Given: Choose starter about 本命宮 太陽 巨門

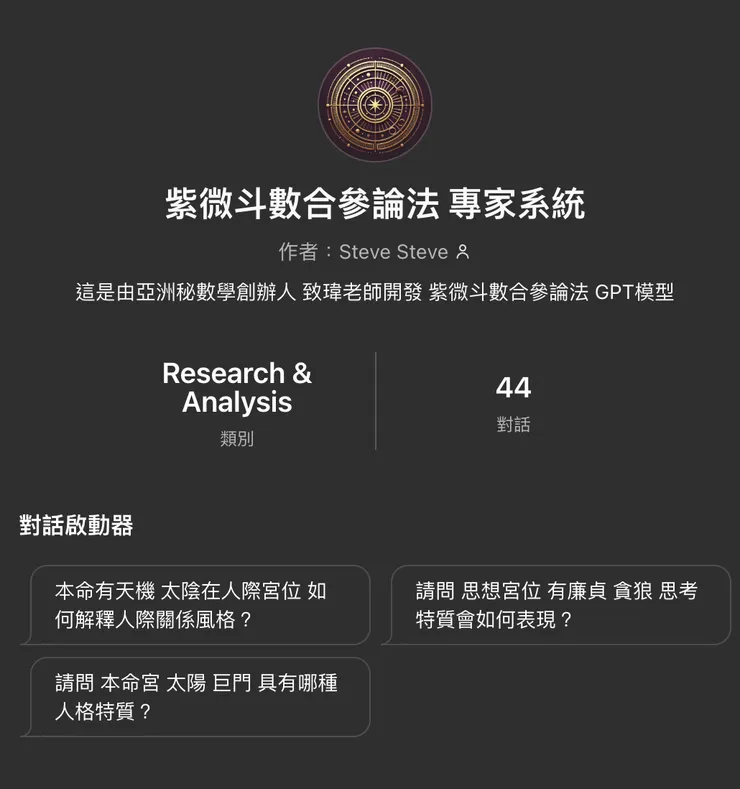Looking at the screenshot, I should pos(200,697).
